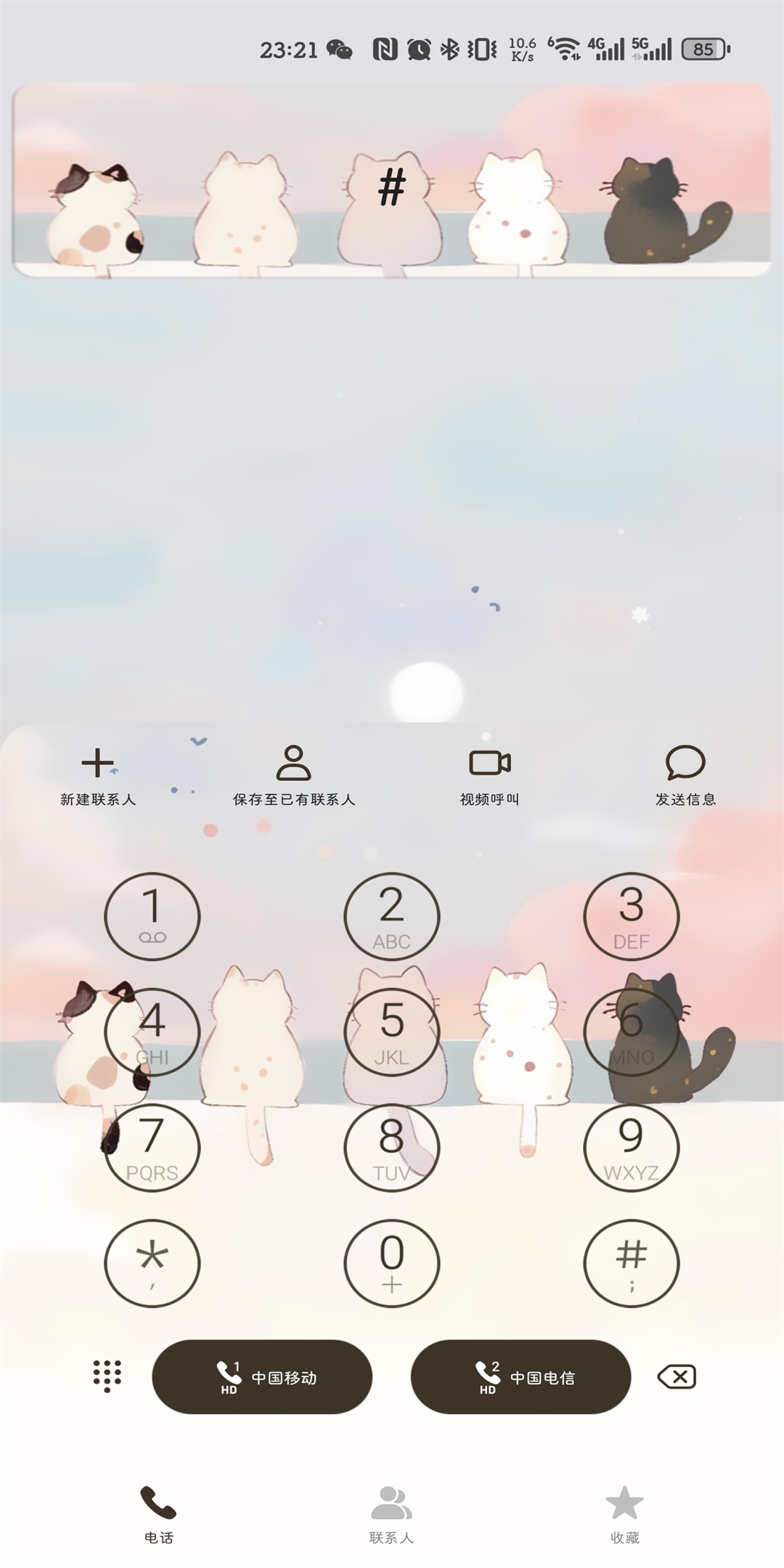Tap keypad digit 3 DEF
The width and height of the screenshot is (784, 1568).
[x=632, y=916]
